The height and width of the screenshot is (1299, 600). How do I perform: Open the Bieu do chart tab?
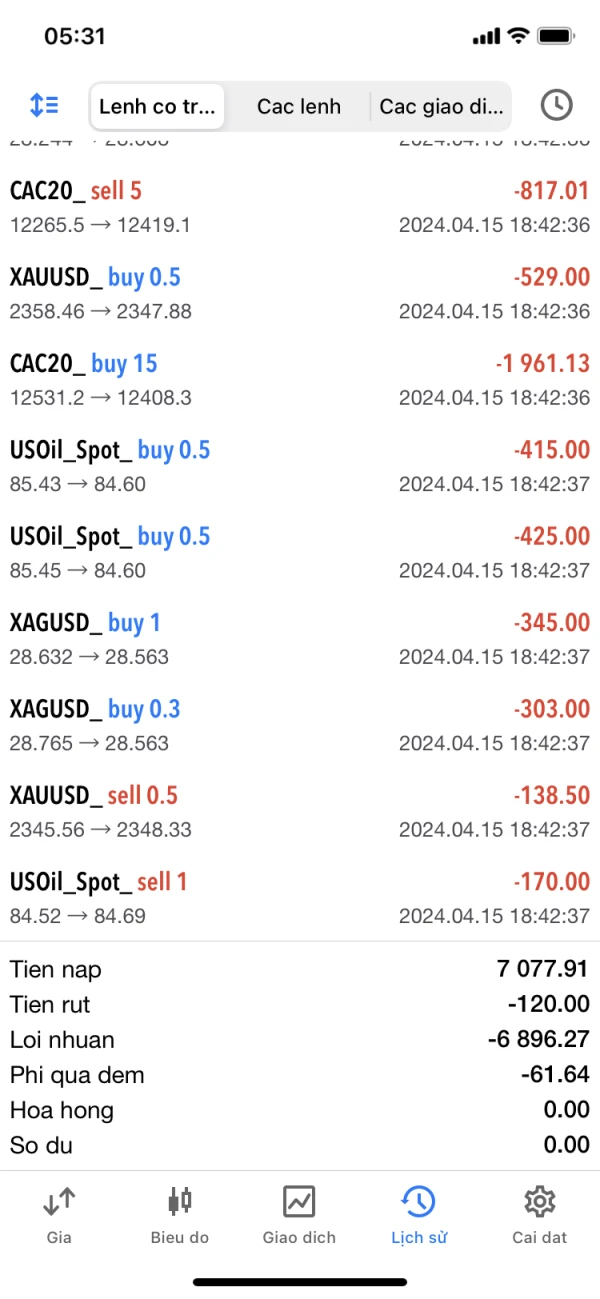click(180, 1214)
